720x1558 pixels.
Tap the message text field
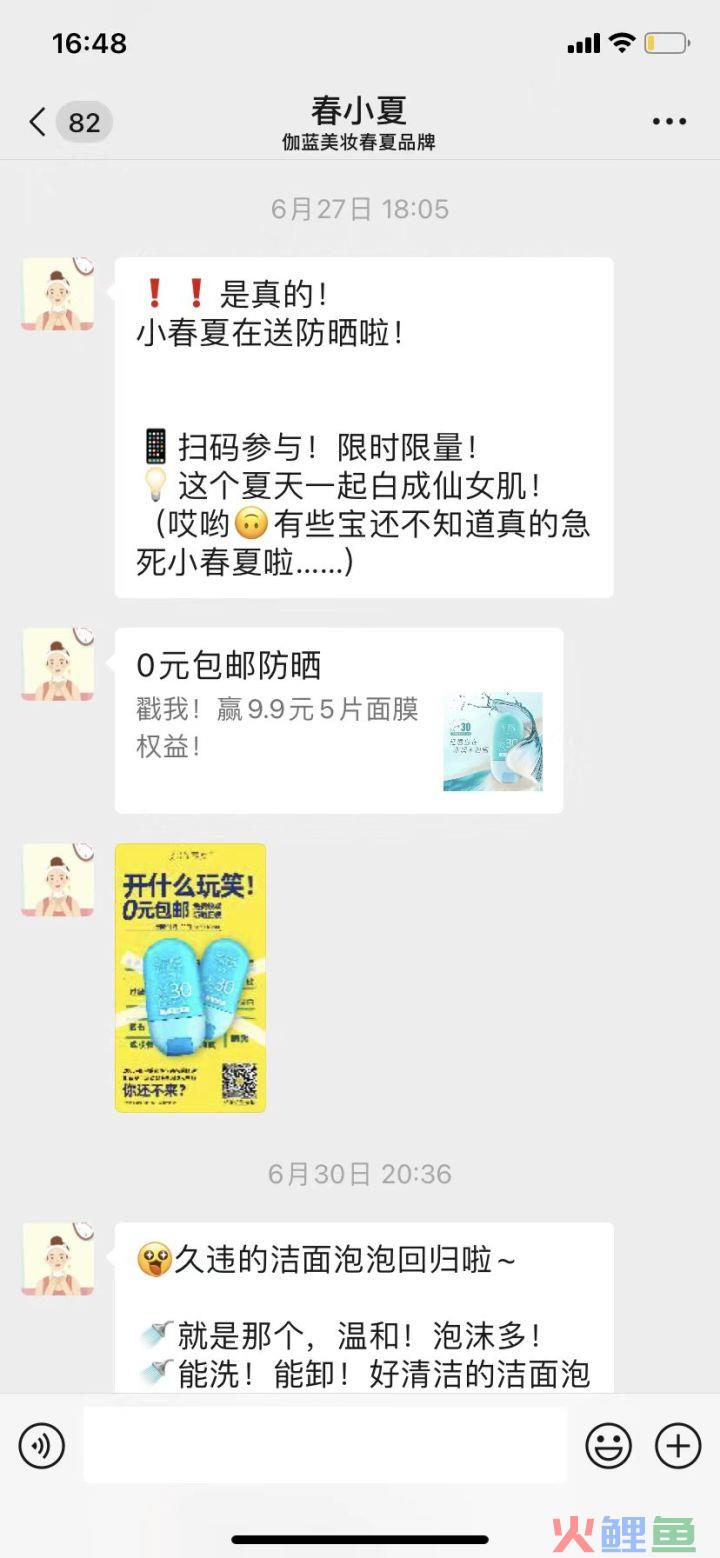325,1446
